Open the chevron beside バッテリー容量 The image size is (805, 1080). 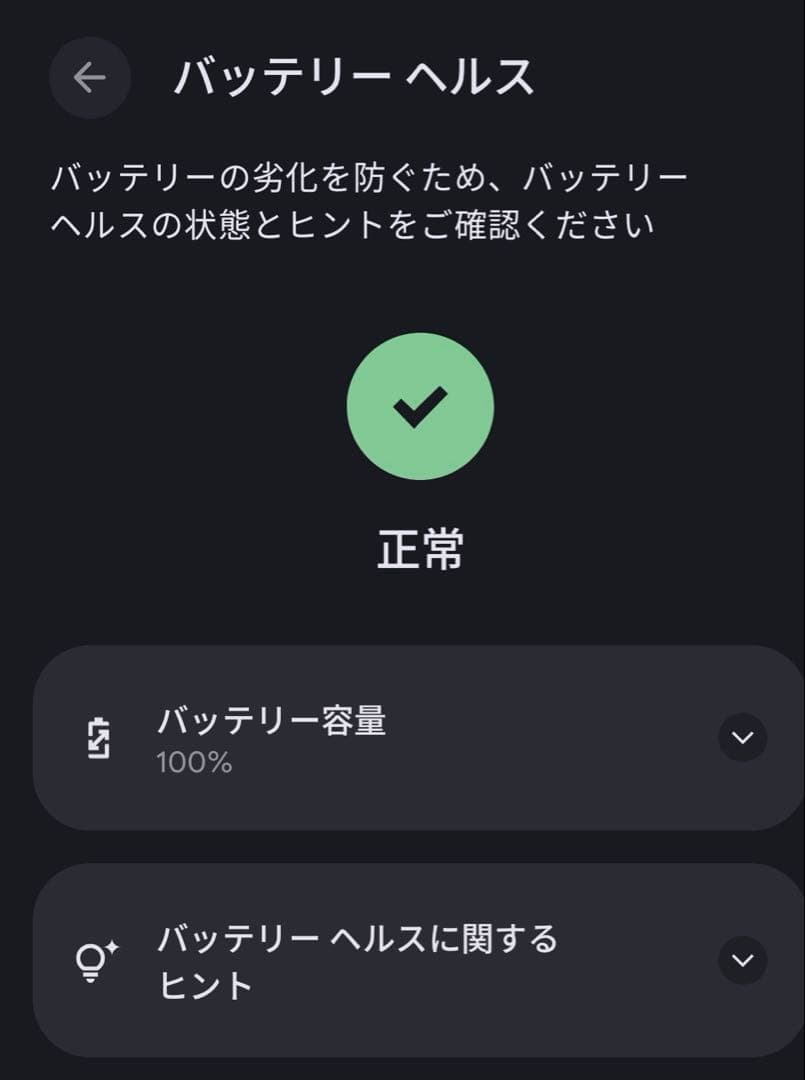[741, 740]
